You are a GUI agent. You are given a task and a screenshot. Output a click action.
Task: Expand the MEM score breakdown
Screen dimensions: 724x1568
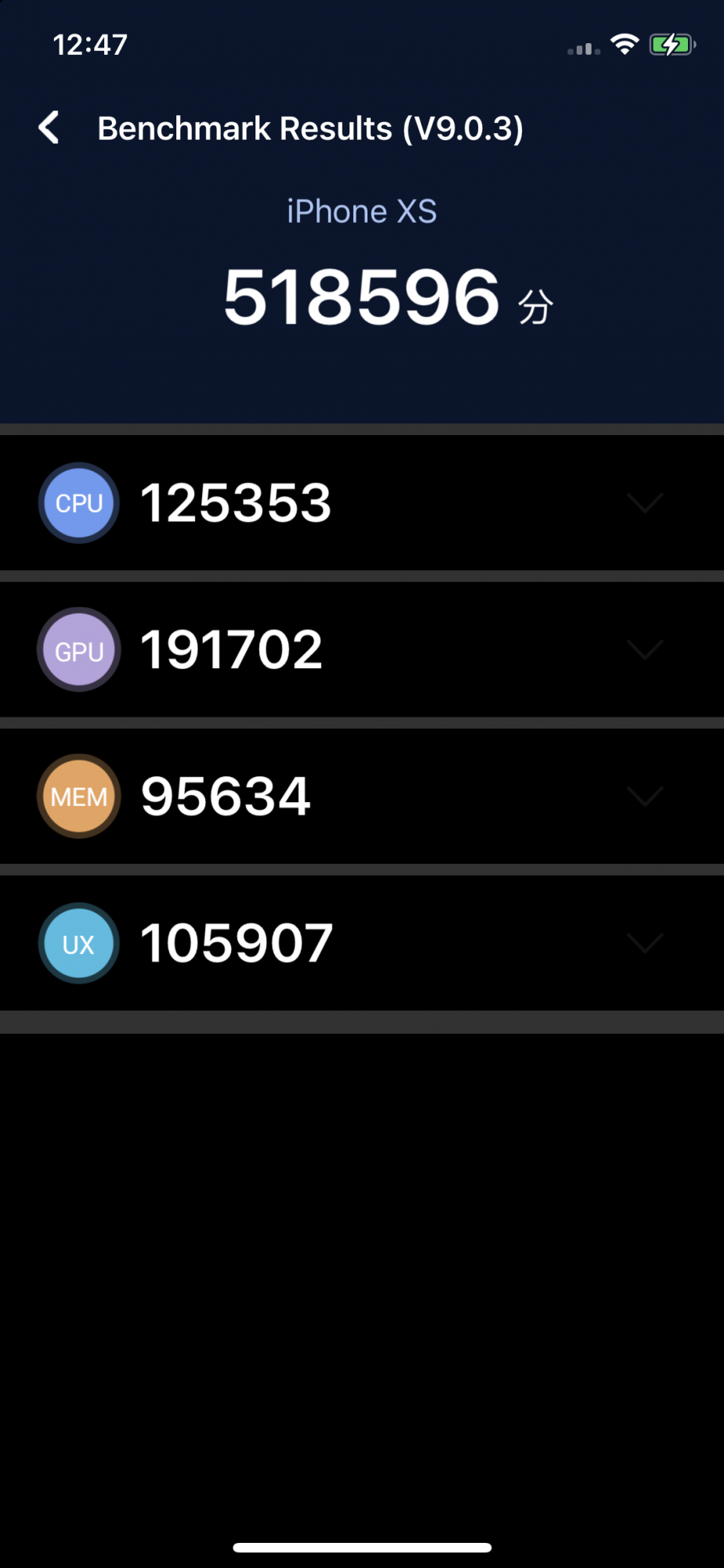point(645,796)
